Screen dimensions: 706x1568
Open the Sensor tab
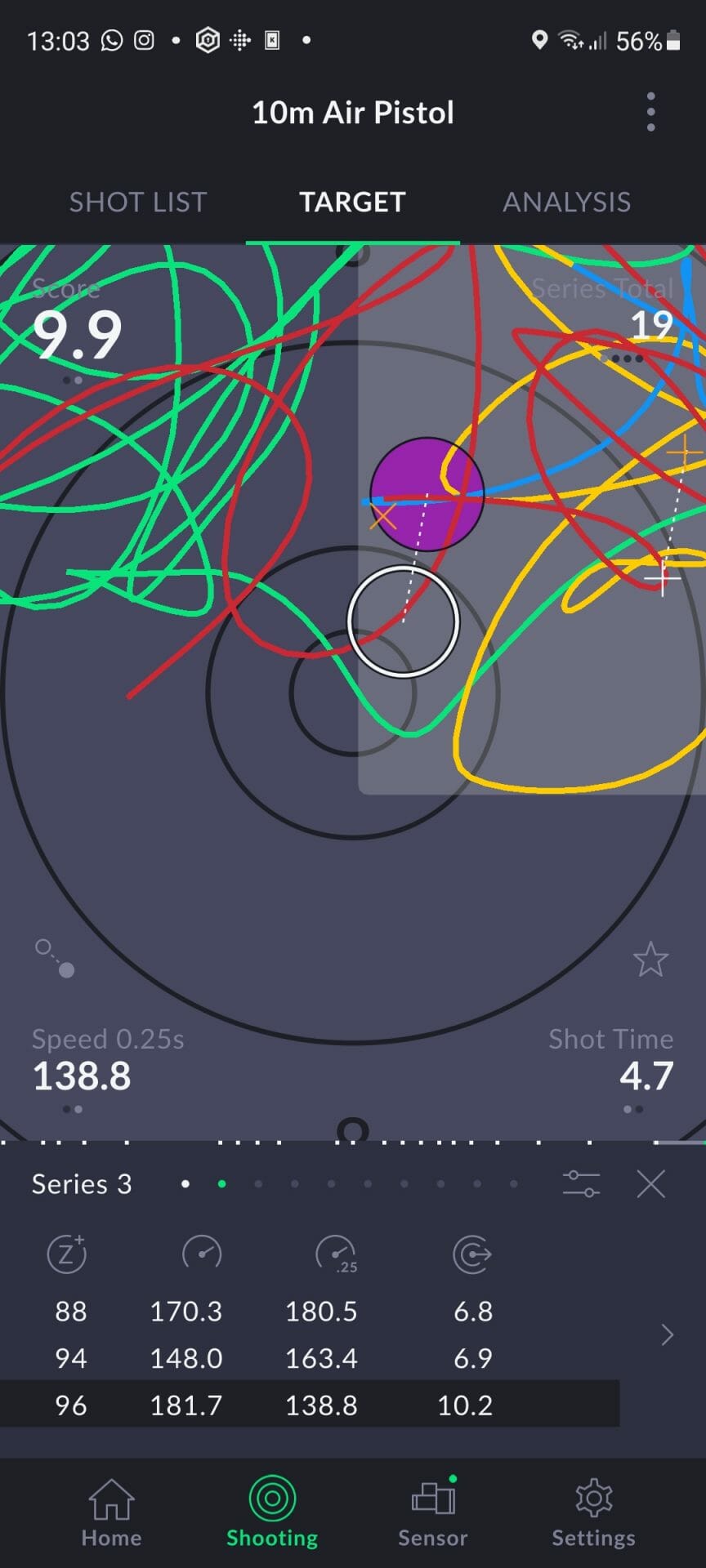432,1512
